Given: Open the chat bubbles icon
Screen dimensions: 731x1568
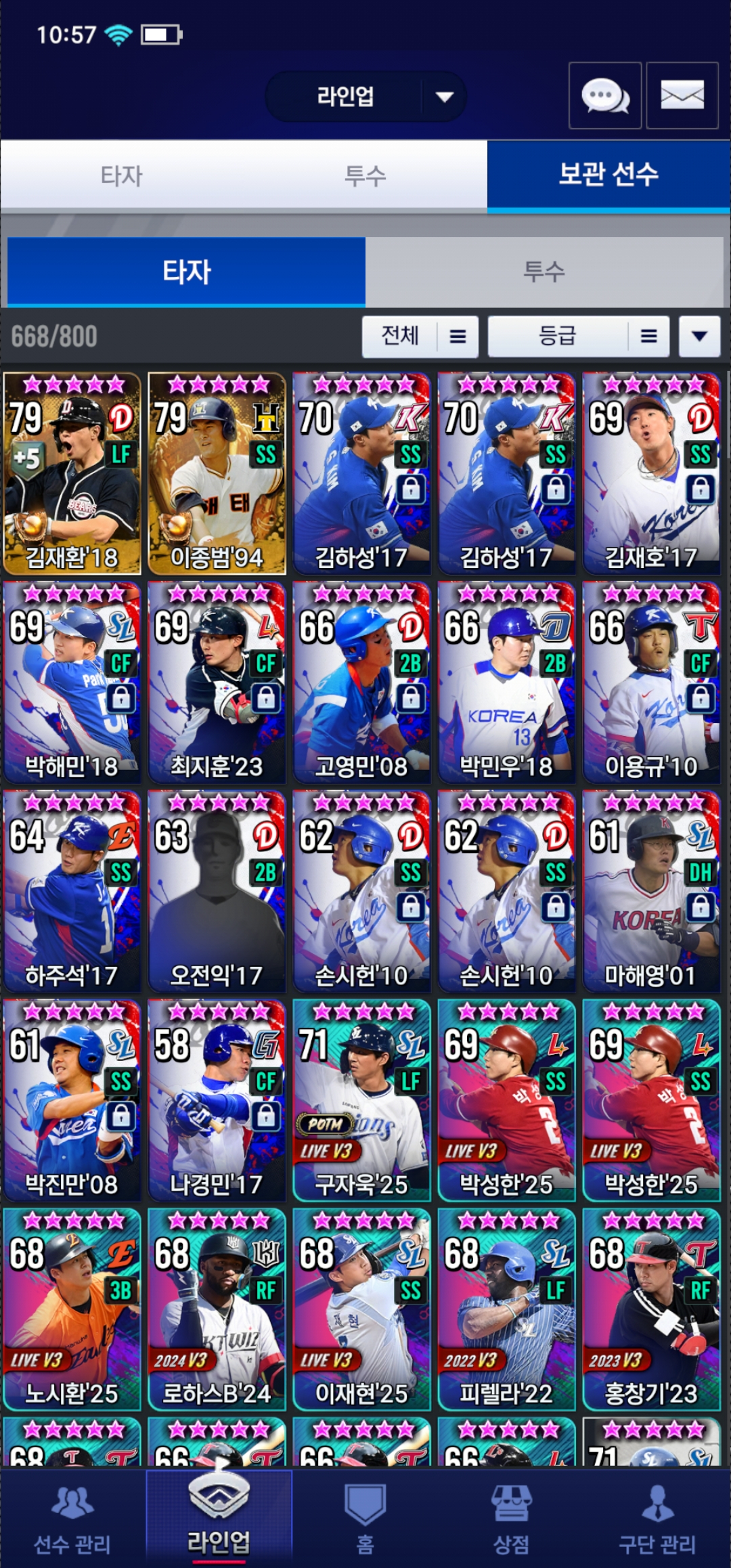Looking at the screenshot, I should click(604, 95).
